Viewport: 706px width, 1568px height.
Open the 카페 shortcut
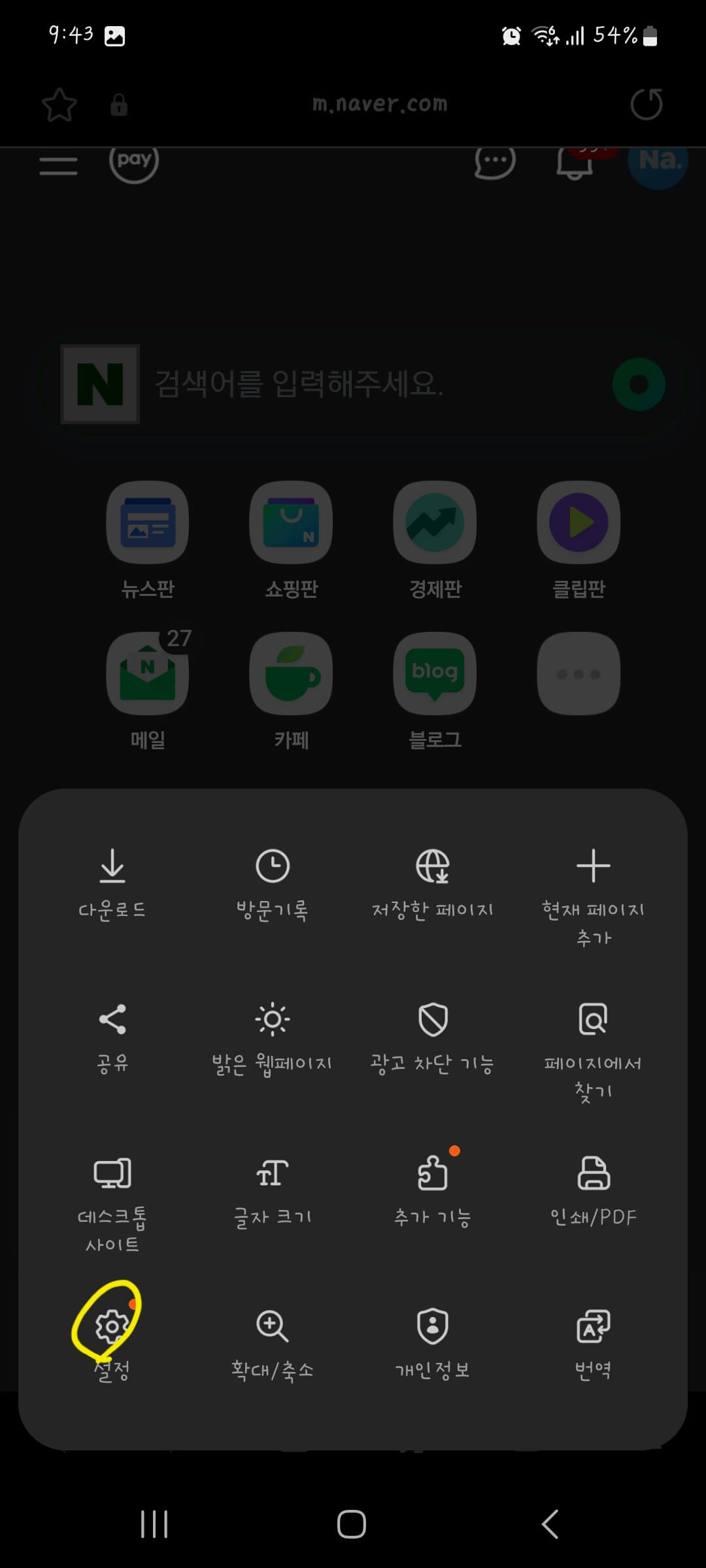click(291, 673)
